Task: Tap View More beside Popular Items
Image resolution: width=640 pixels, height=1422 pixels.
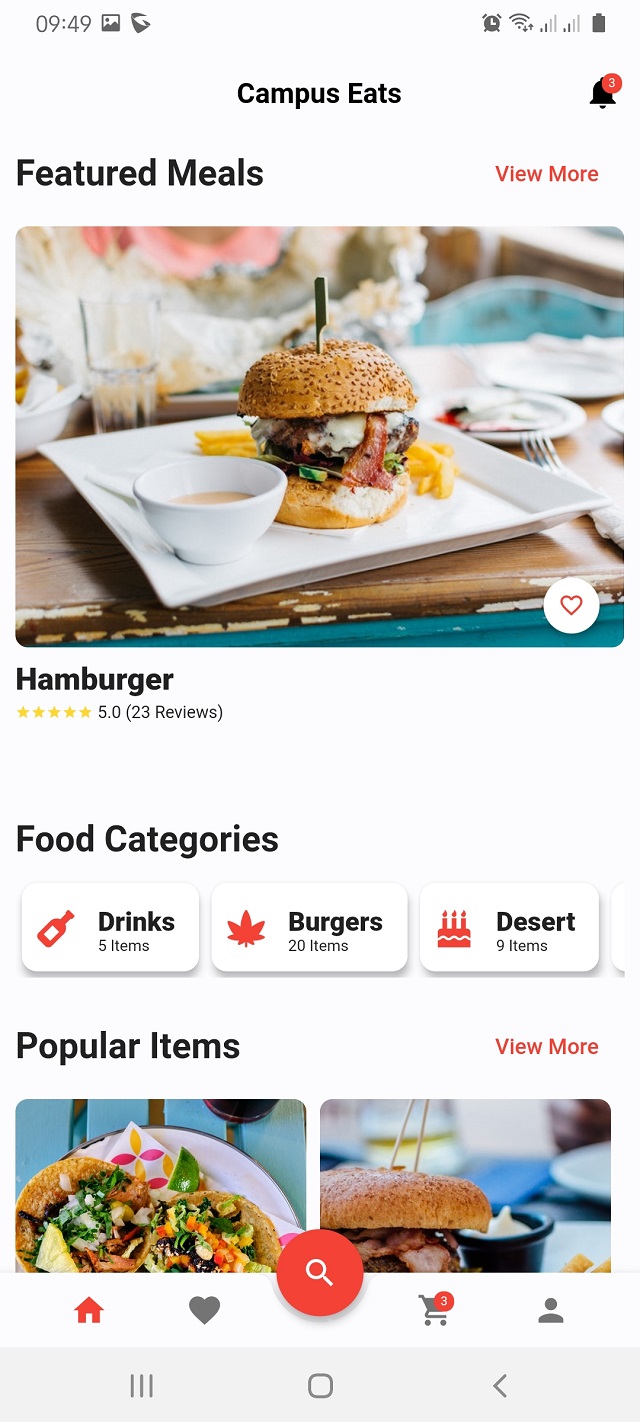Action: click(547, 1047)
